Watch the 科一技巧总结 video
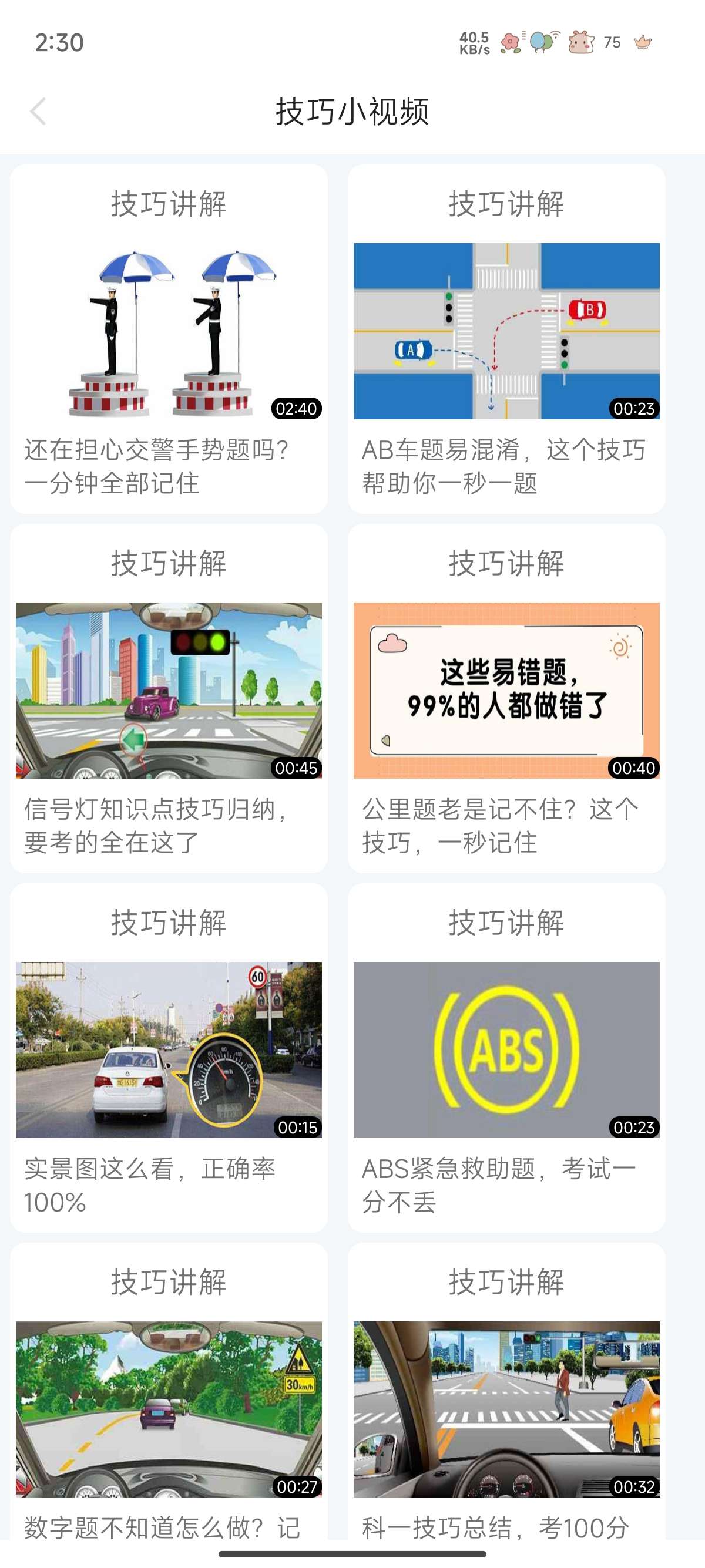Screen dimensions: 705x1568 (506, 1409)
